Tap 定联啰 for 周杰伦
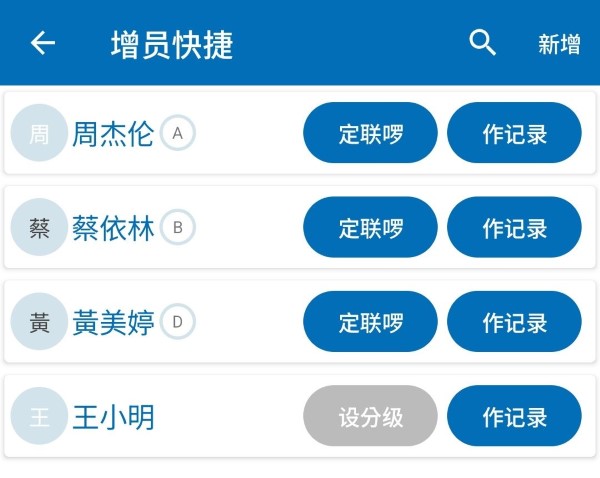 click(x=370, y=133)
